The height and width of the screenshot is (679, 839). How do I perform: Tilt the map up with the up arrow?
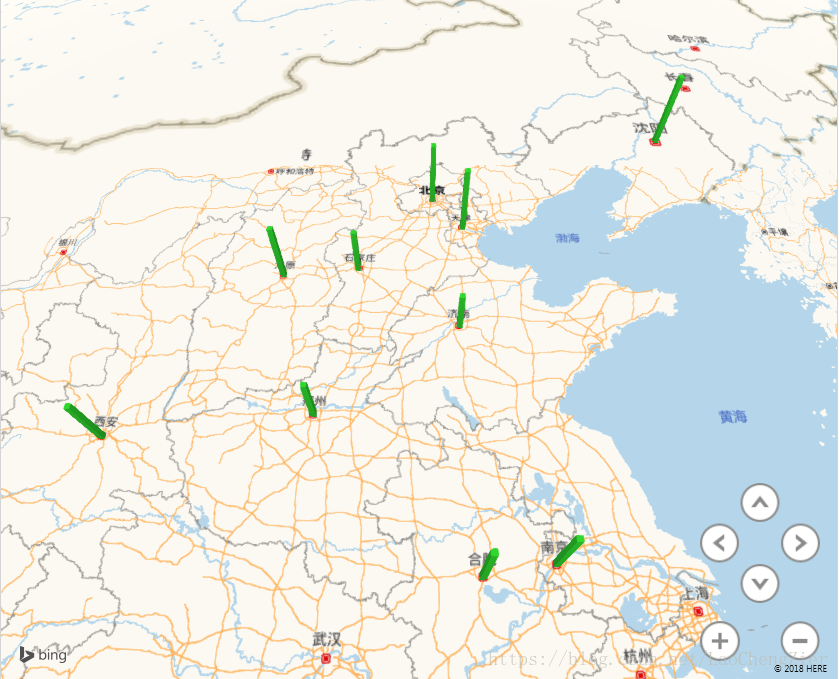759,502
